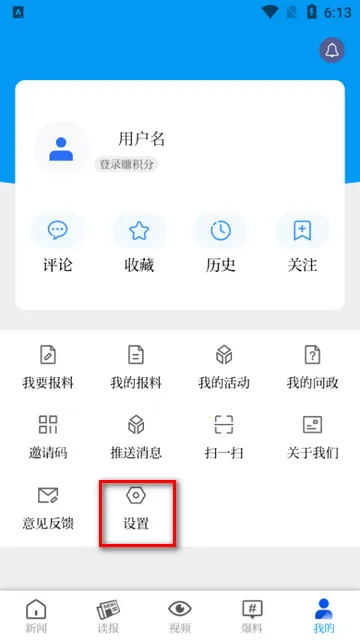The image size is (360, 640).
Task: Open 我的问政
Action: [x=312, y=367]
